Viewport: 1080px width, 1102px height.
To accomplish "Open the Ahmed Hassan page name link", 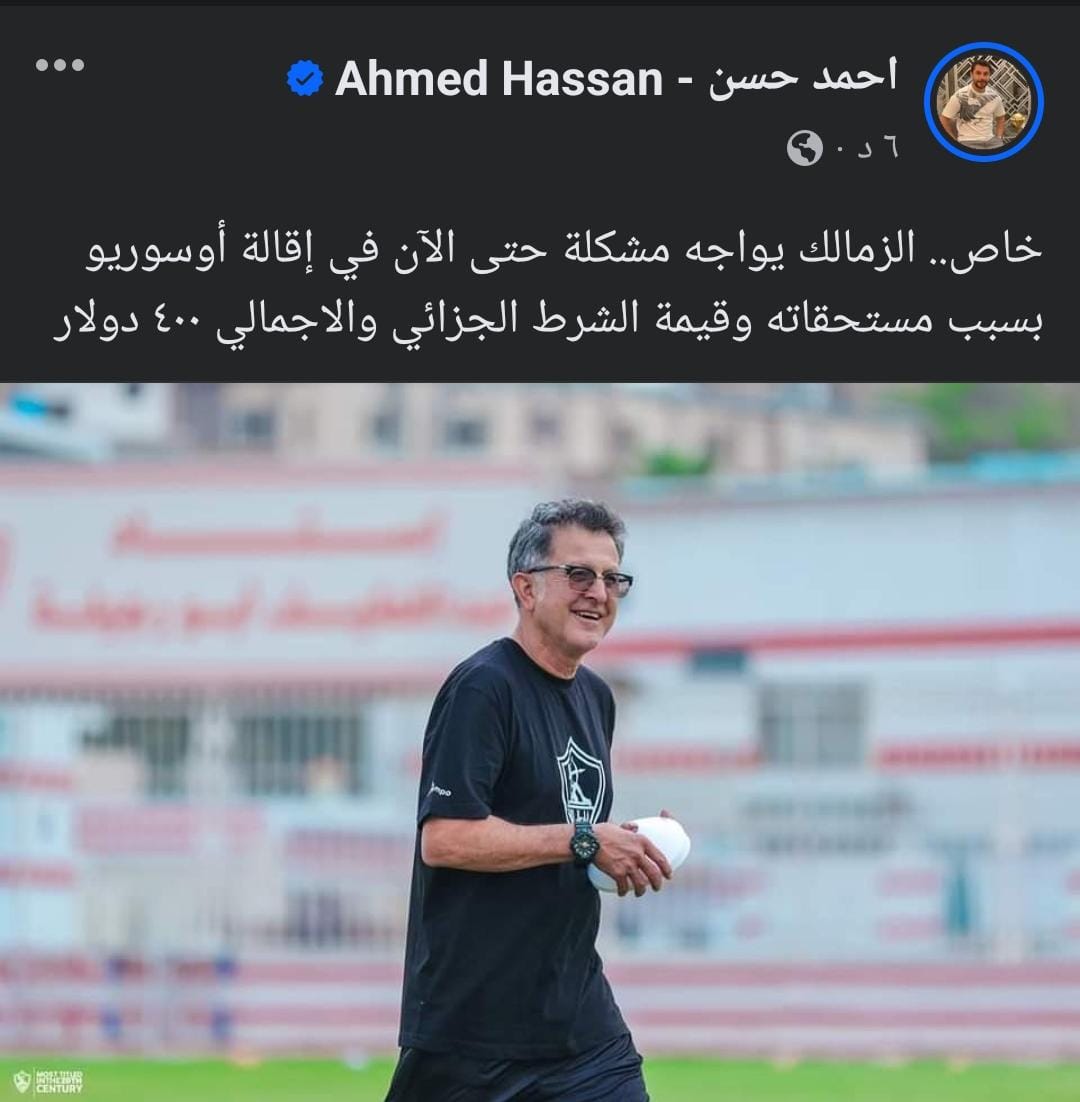I will [615, 78].
